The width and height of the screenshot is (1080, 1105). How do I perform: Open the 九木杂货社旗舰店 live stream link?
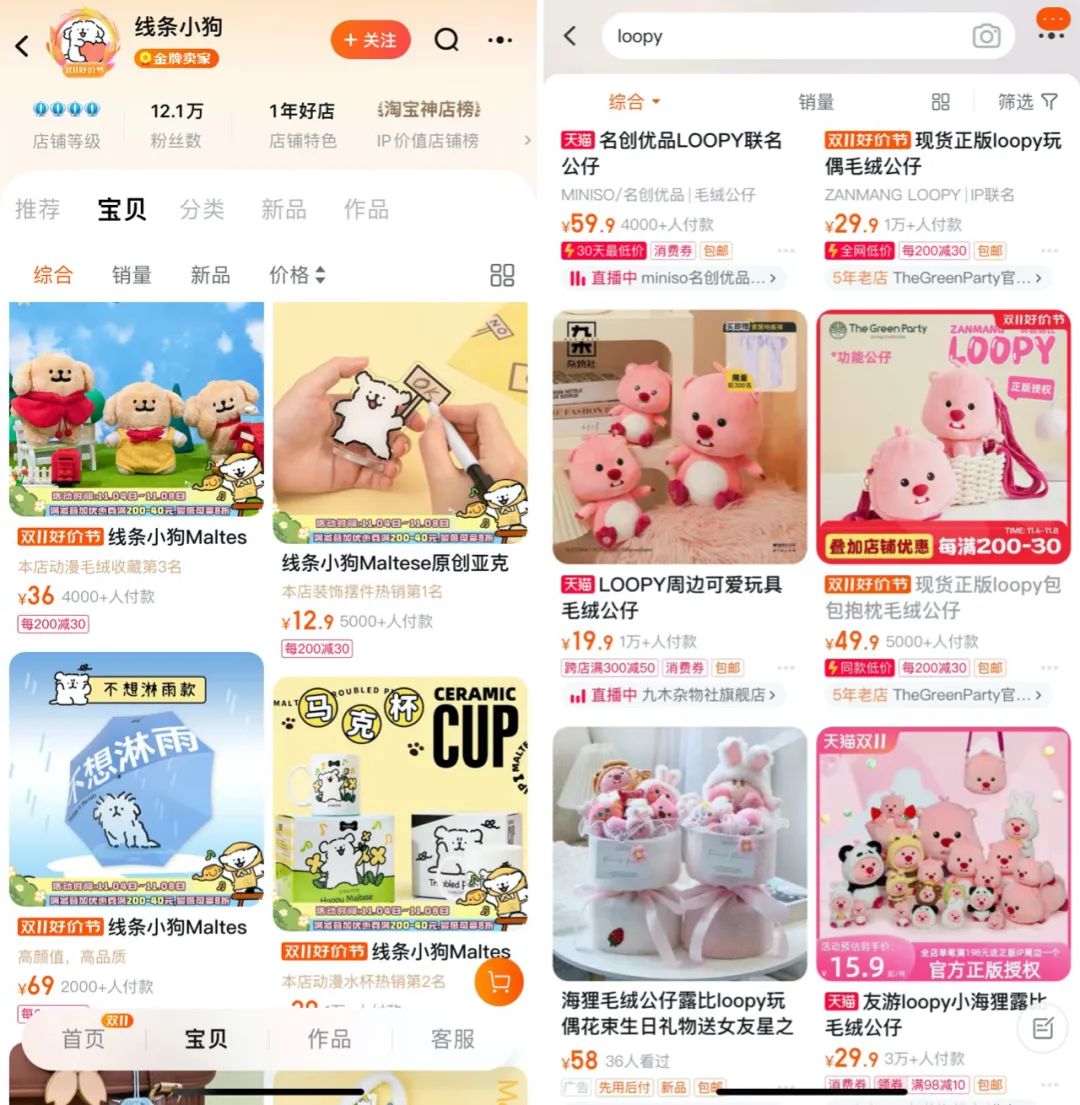tap(670, 696)
